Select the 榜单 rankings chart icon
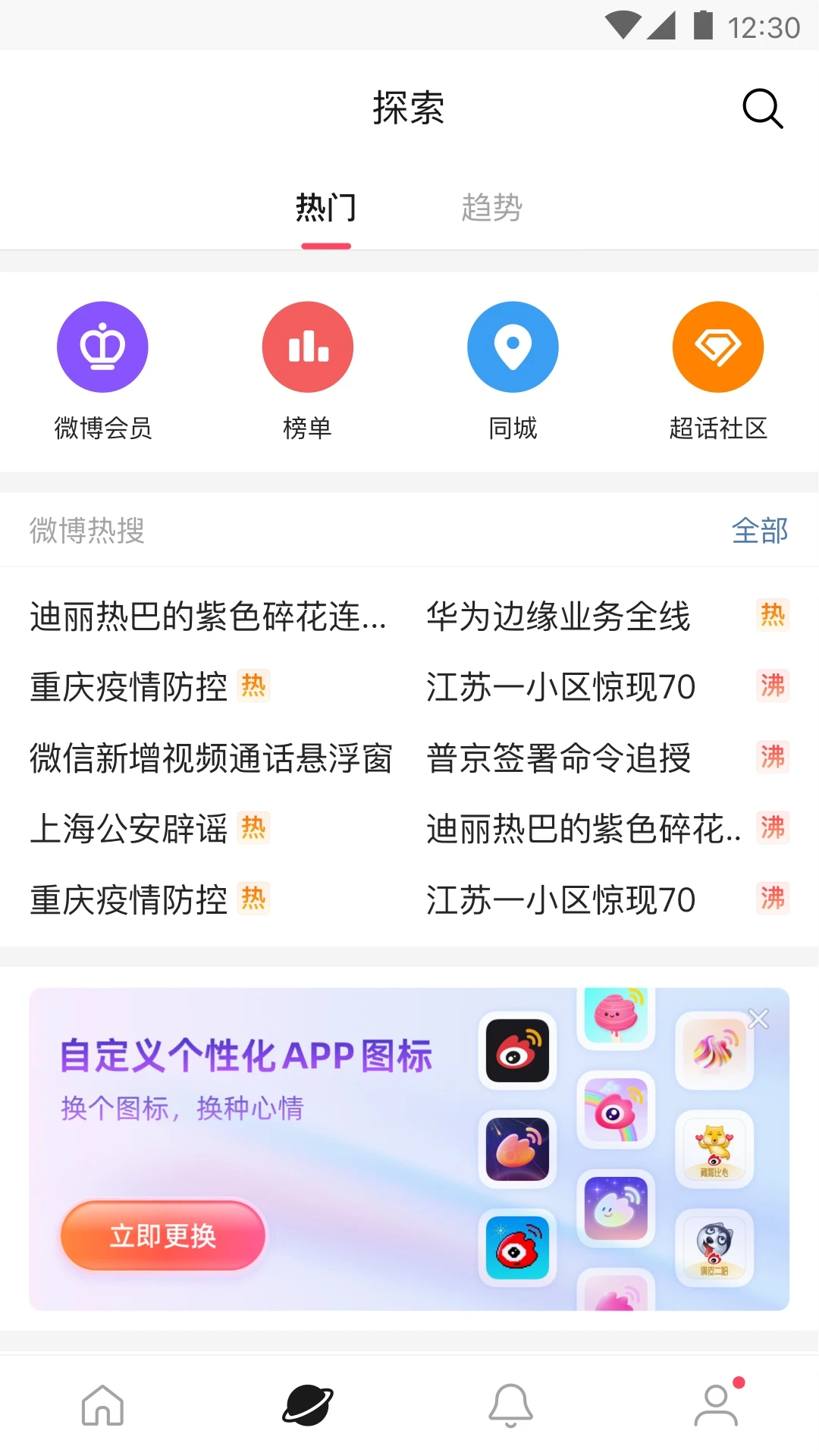The height and width of the screenshot is (1456, 819). click(307, 347)
